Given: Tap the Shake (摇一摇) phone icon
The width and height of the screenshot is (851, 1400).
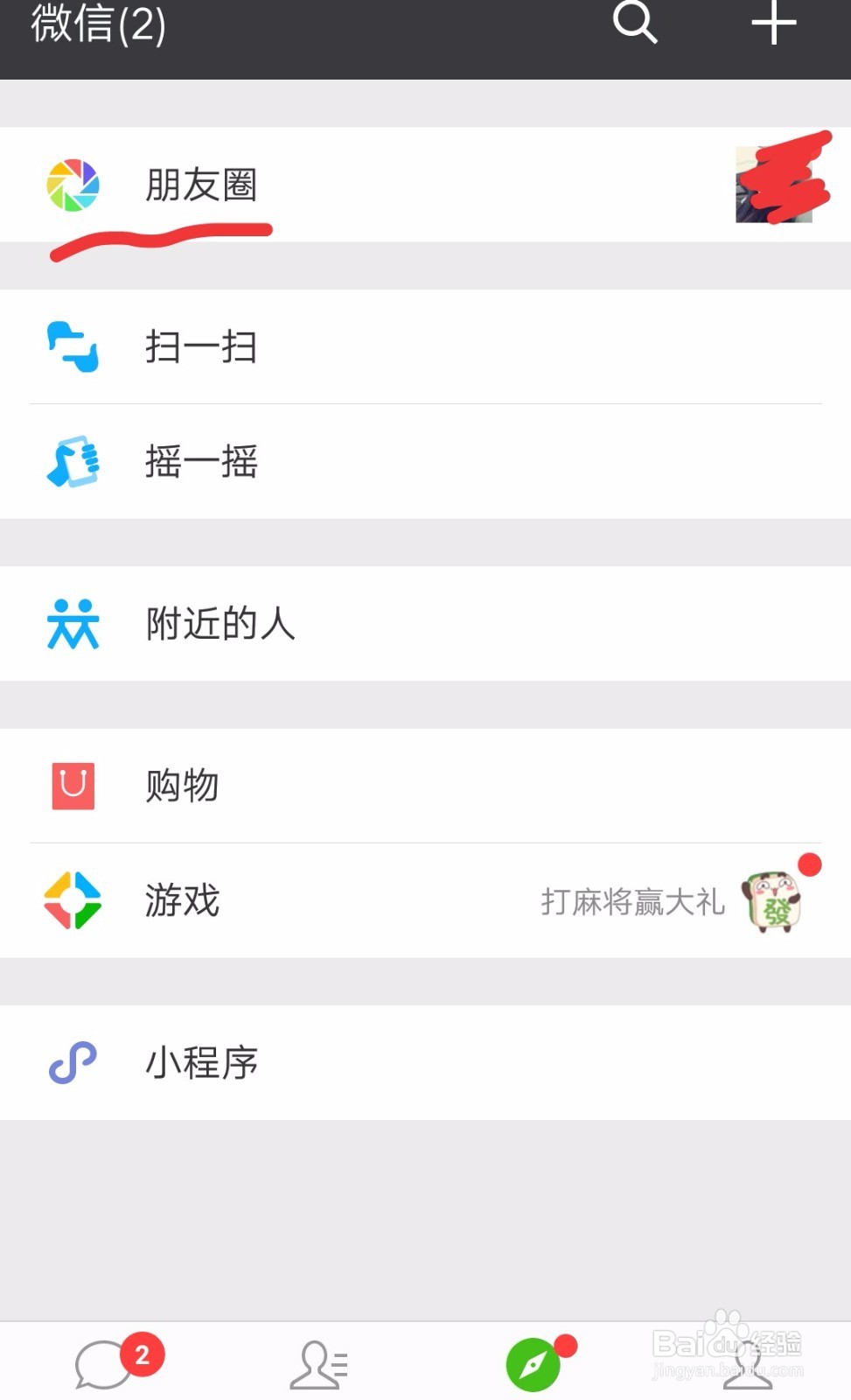Looking at the screenshot, I should pyautogui.click(x=73, y=463).
